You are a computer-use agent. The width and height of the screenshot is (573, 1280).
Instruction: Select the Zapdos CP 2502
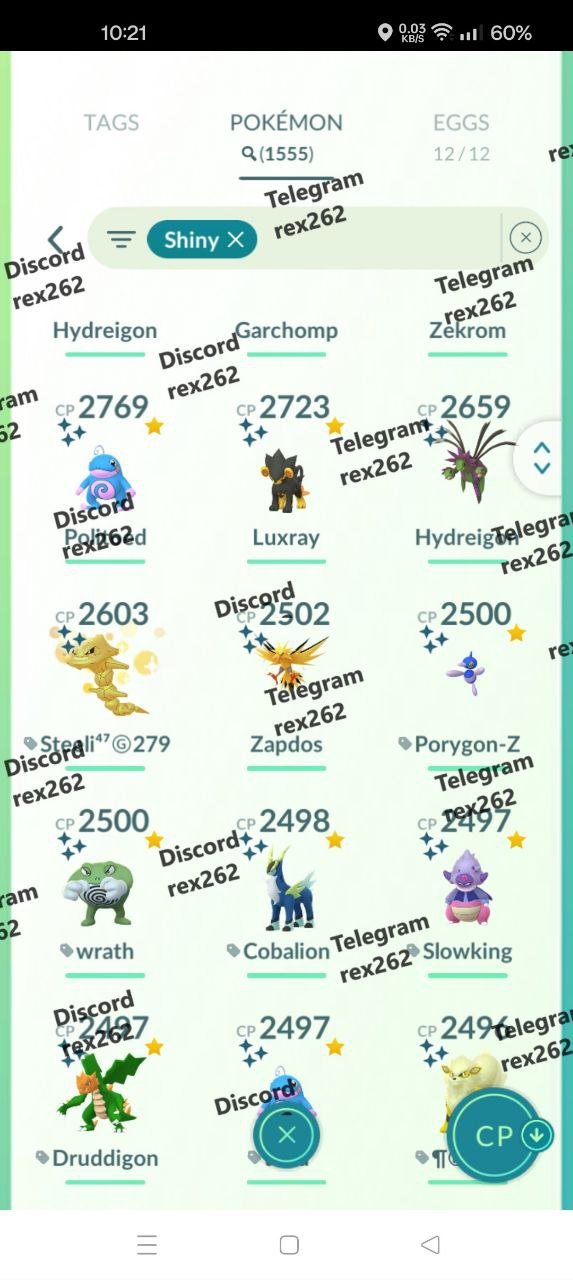coord(286,682)
